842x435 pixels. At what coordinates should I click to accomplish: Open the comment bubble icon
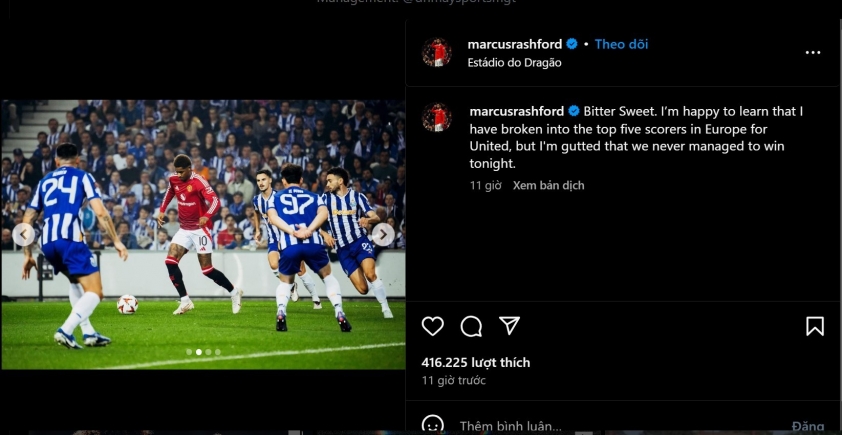(471, 326)
